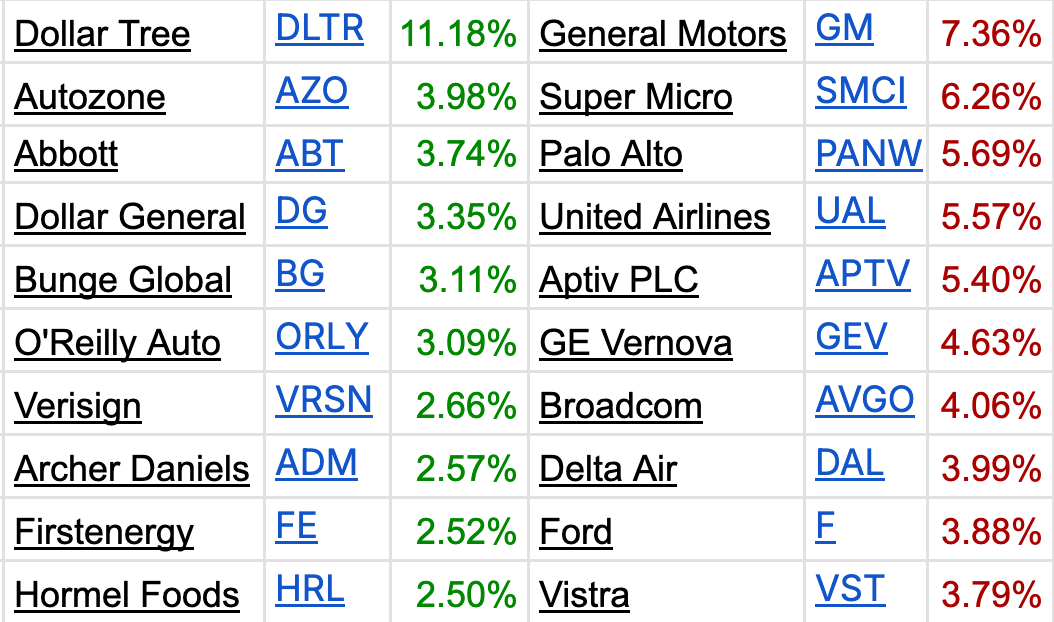Tap the UAL ticker symbol
The image size is (1054, 622).
pos(850,211)
